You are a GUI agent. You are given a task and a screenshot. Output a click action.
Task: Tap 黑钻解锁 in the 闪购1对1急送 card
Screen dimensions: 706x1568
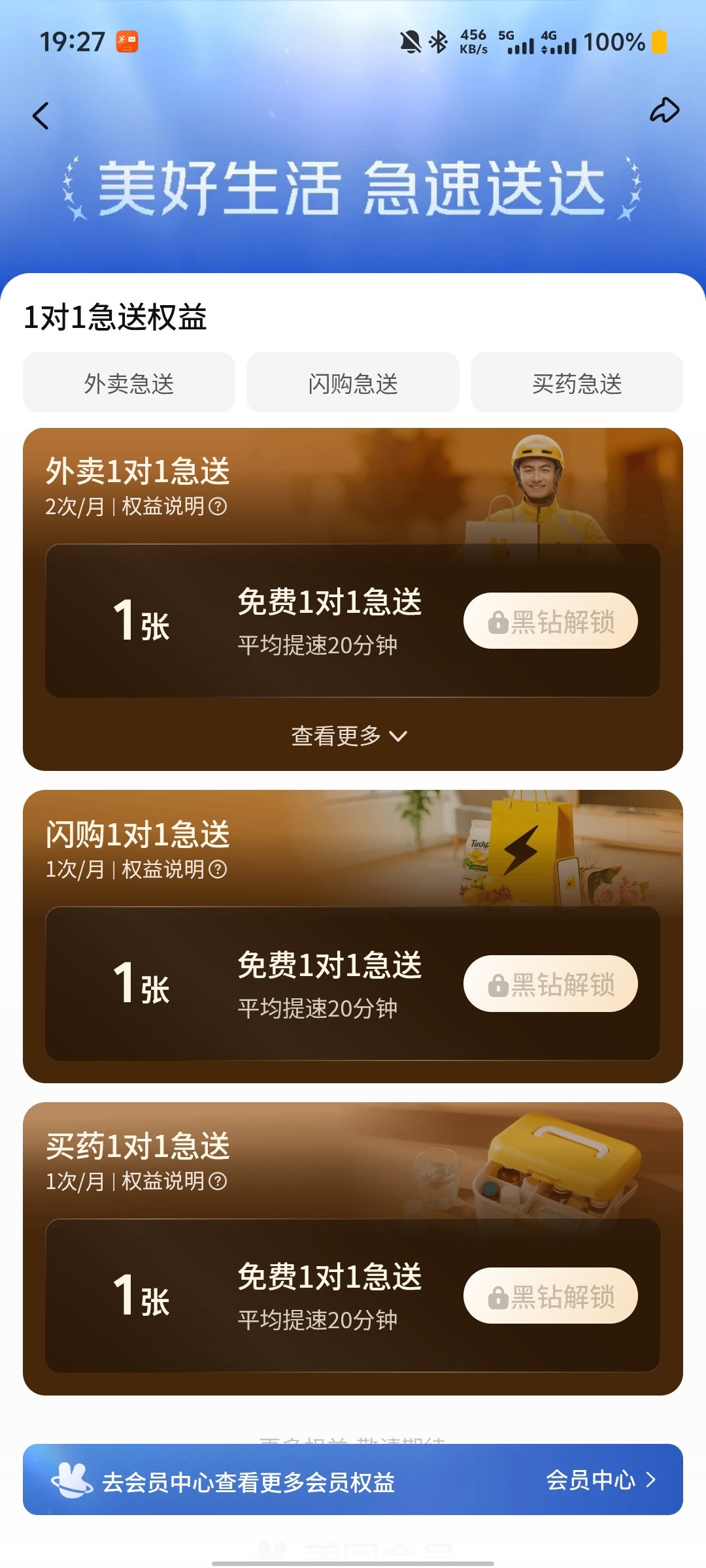(x=550, y=984)
